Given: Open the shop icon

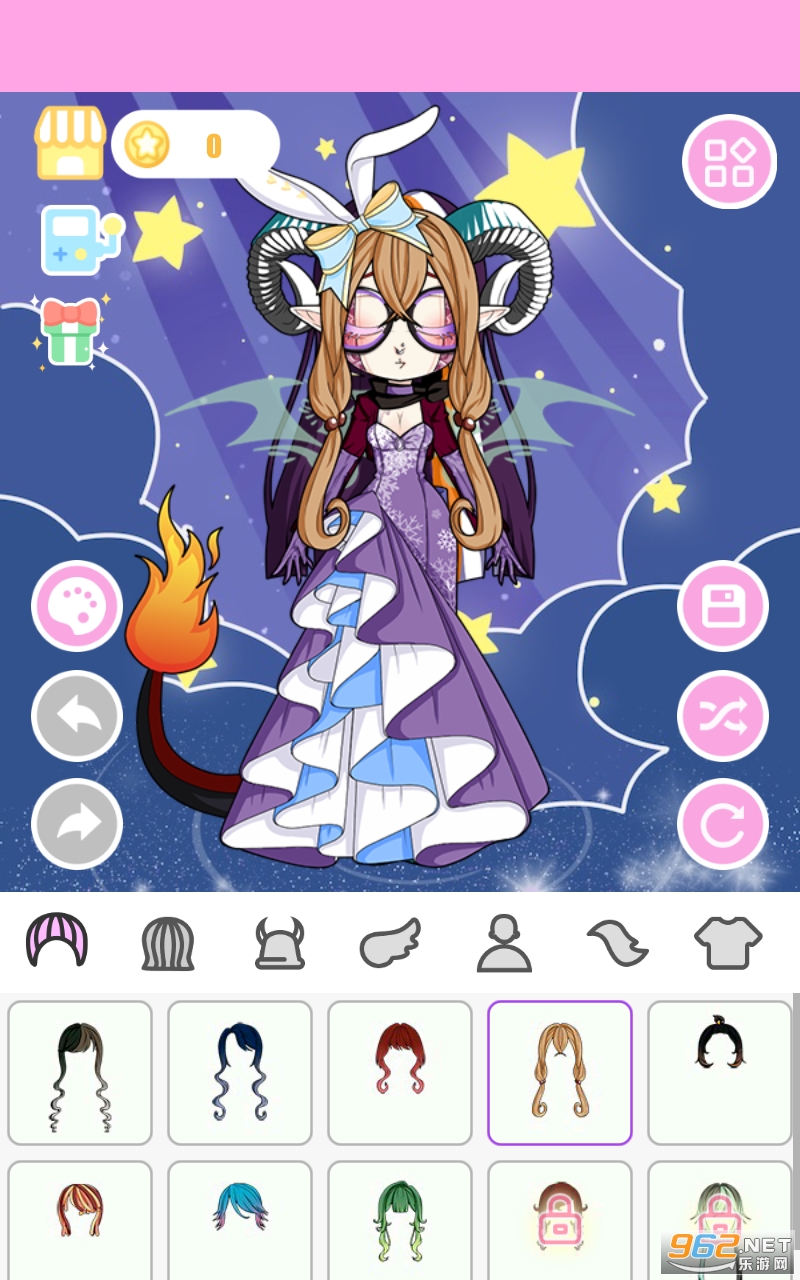Looking at the screenshot, I should point(70,143).
